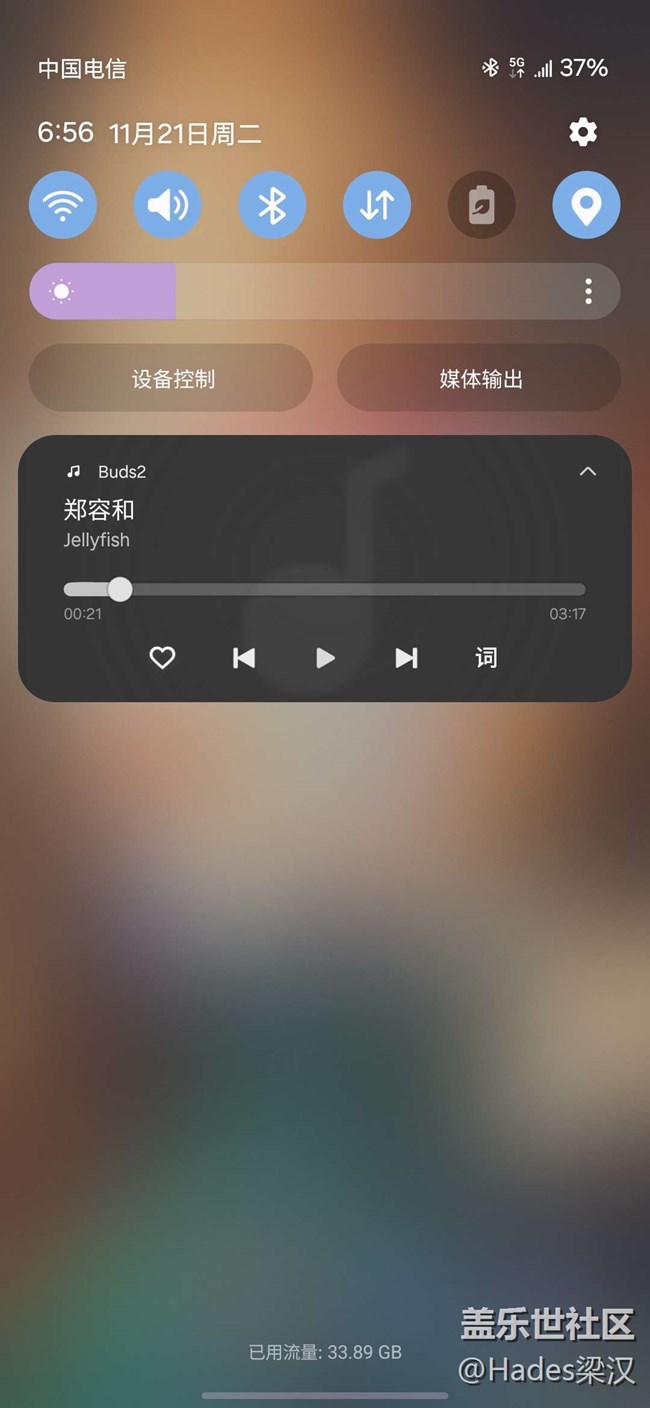This screenshot has height=1408, width=650.
Task: Skip to the next track
Action: tap(406, 657)
